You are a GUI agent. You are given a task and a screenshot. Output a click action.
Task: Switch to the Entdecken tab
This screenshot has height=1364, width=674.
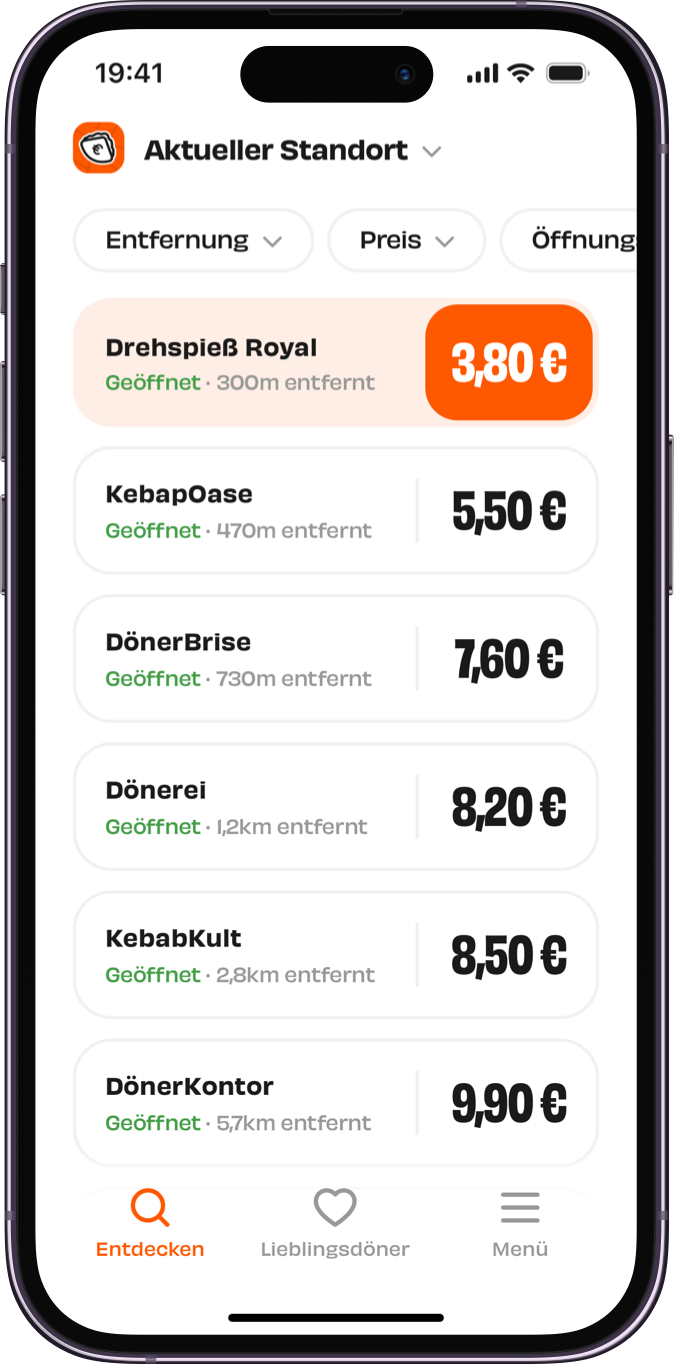(x=150, y=1223)
